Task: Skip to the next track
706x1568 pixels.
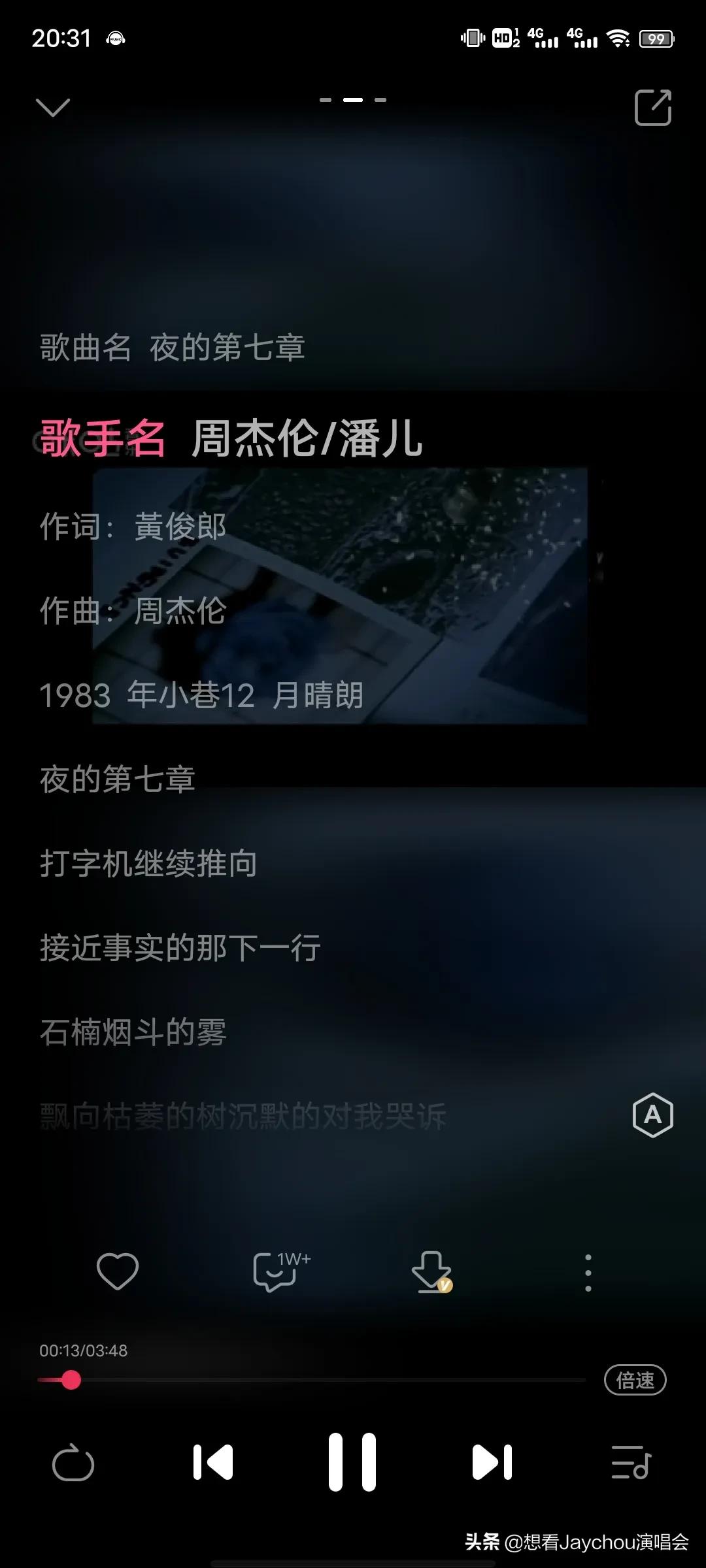Action: click(x=492, y=1462)
